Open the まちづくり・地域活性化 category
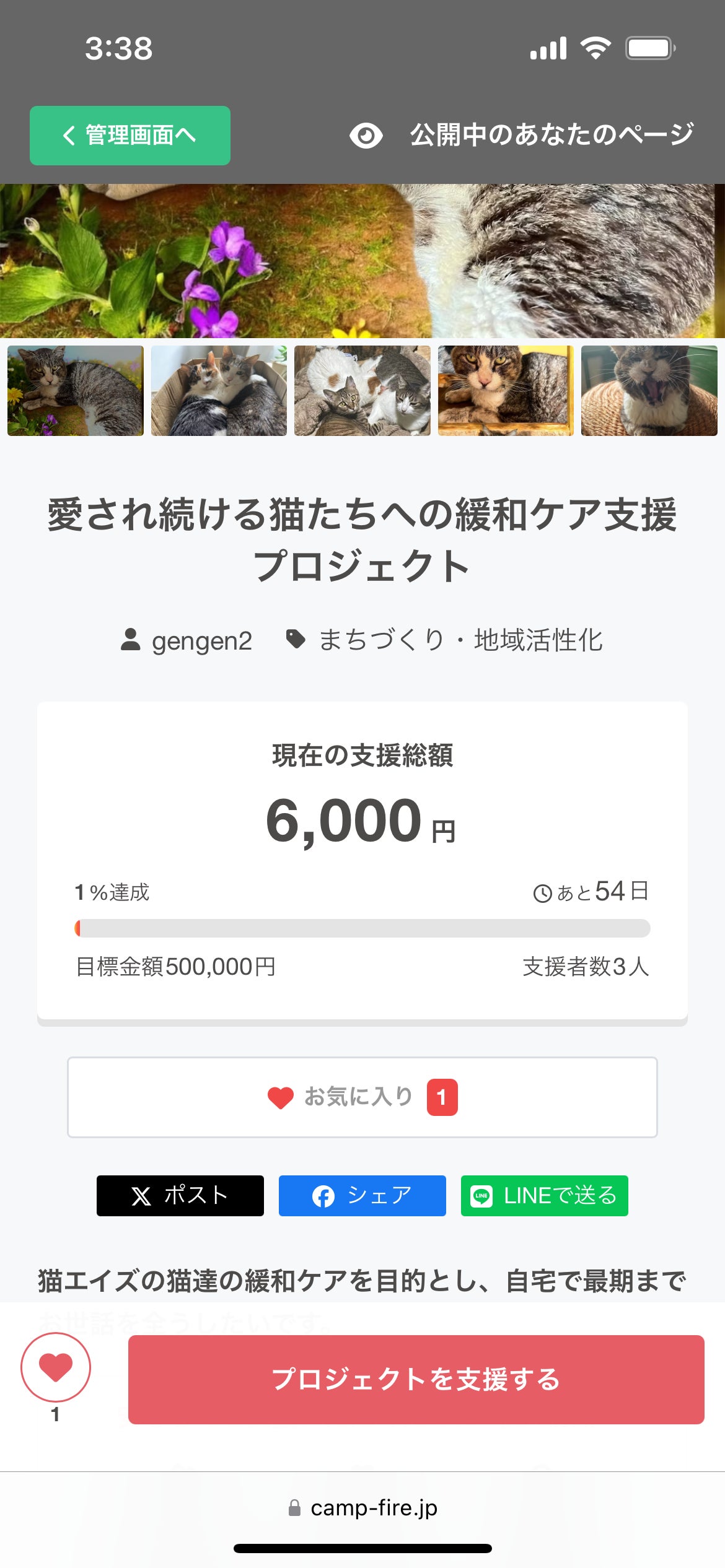725x1568 pixels. 445,640
